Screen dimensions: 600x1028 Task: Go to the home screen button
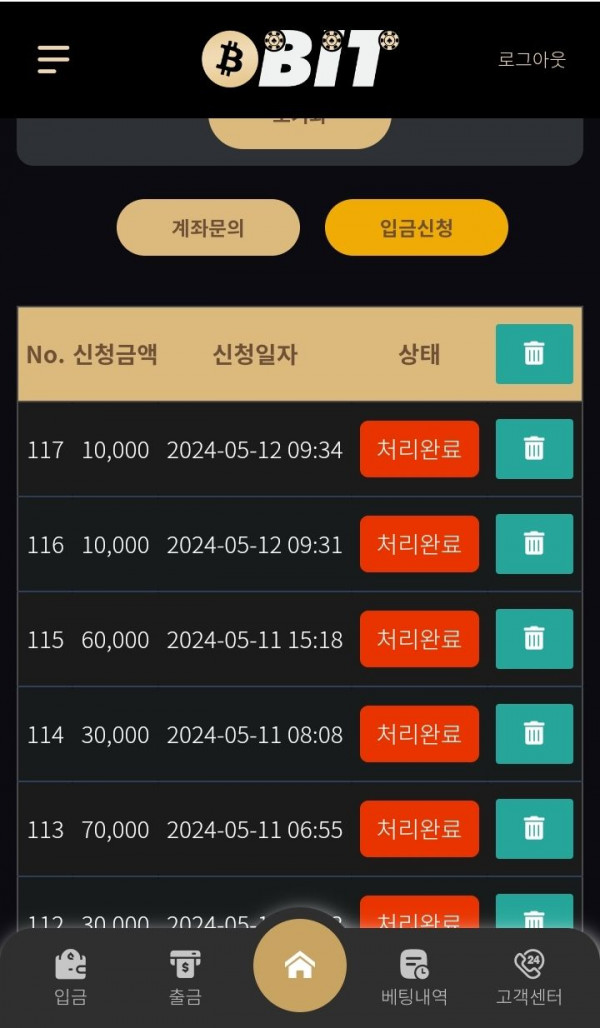point(300,966)
